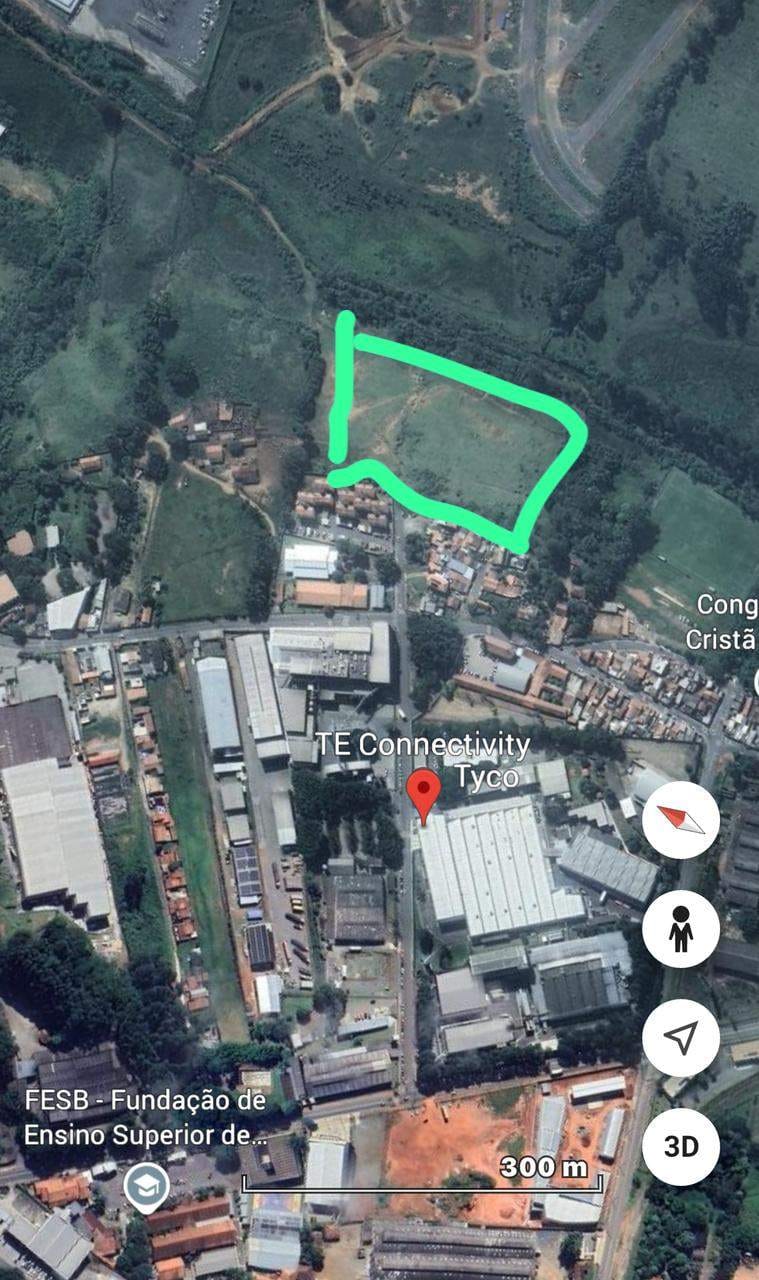Reset map orientation with the compass
759x1280 pixels.
[x=681, y=820]
